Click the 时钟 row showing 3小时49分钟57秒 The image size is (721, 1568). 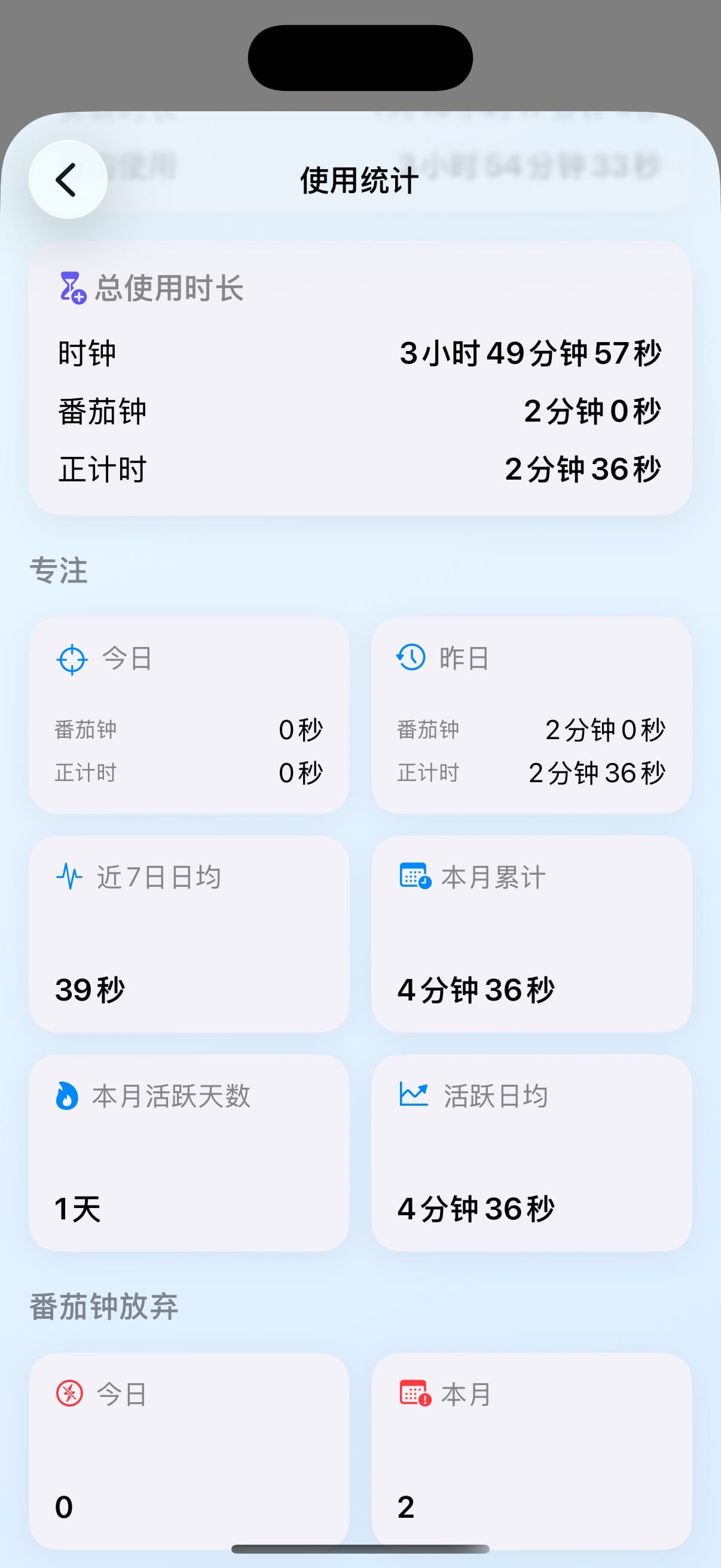(360, 353)
